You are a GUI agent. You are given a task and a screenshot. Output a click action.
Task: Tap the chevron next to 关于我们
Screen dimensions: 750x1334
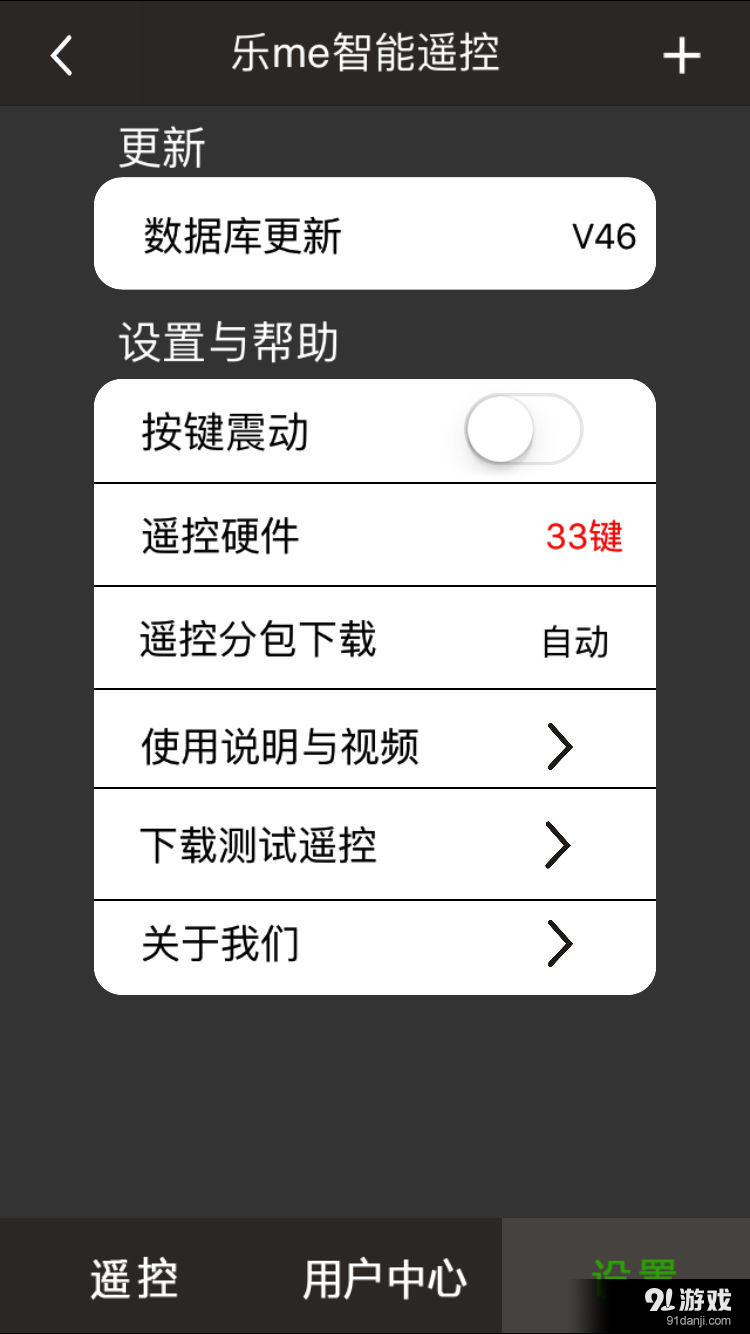(560, 944)
